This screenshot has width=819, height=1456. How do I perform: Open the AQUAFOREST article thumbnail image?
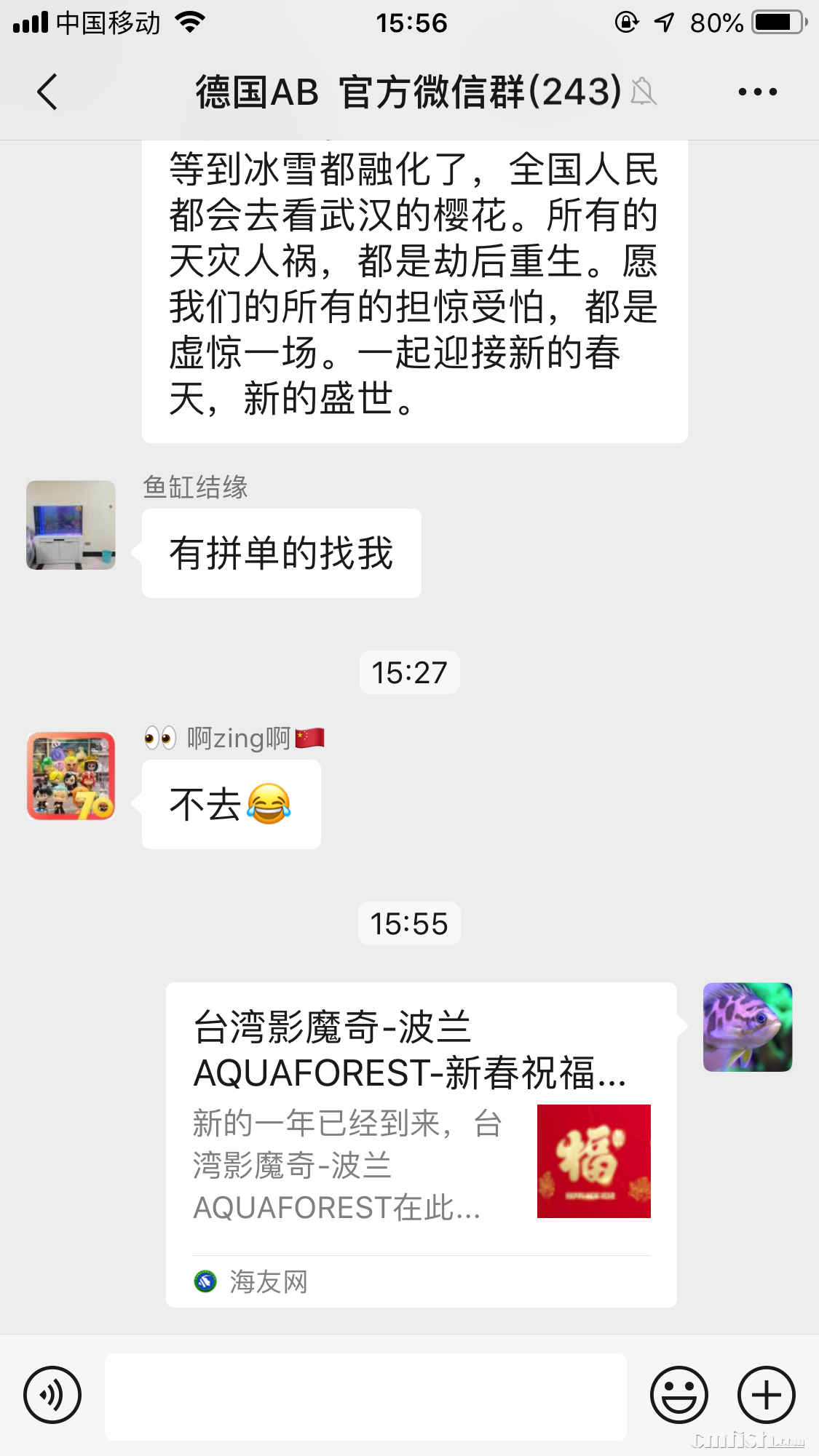[x=593, y=1160]
